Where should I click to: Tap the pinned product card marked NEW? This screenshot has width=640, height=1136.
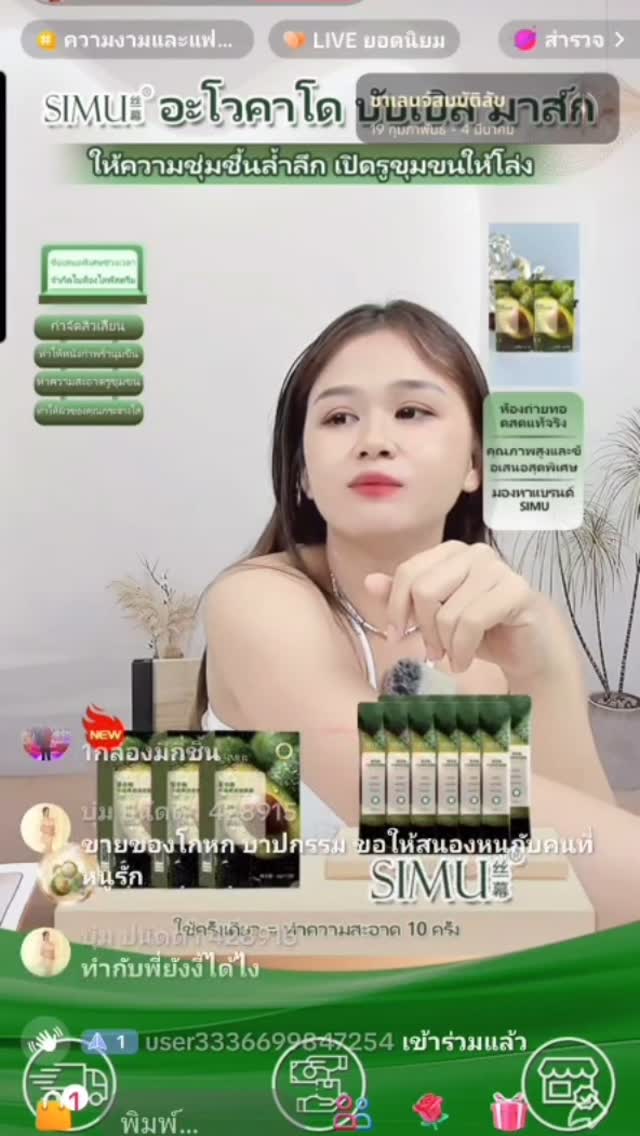pyautogui.click(x=199, y=808)
